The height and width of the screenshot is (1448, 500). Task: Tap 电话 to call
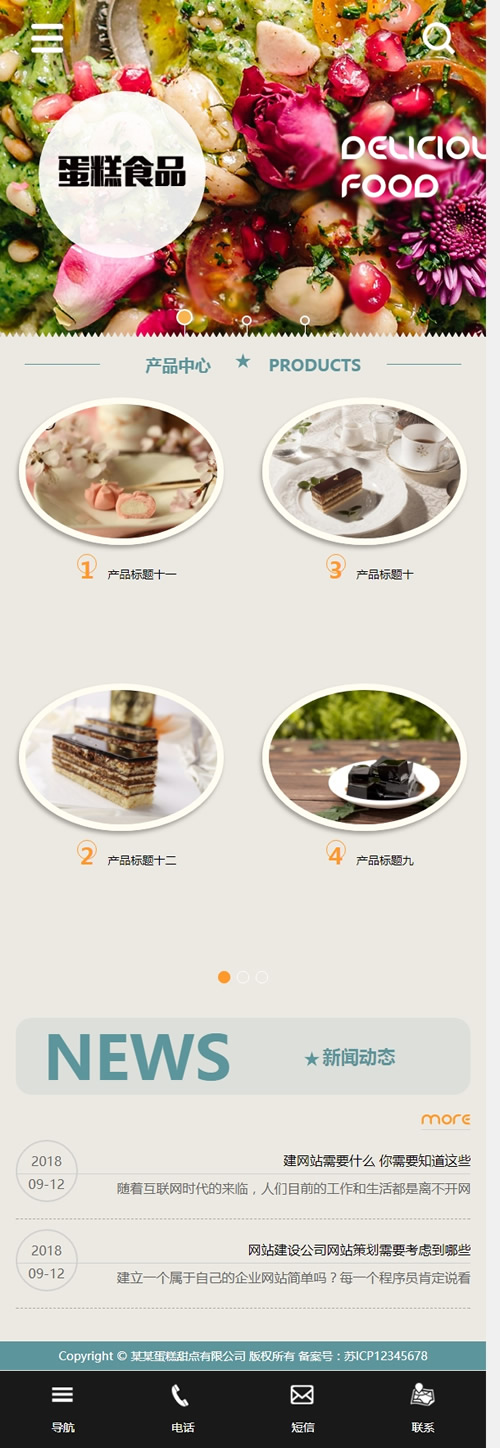182,1408
